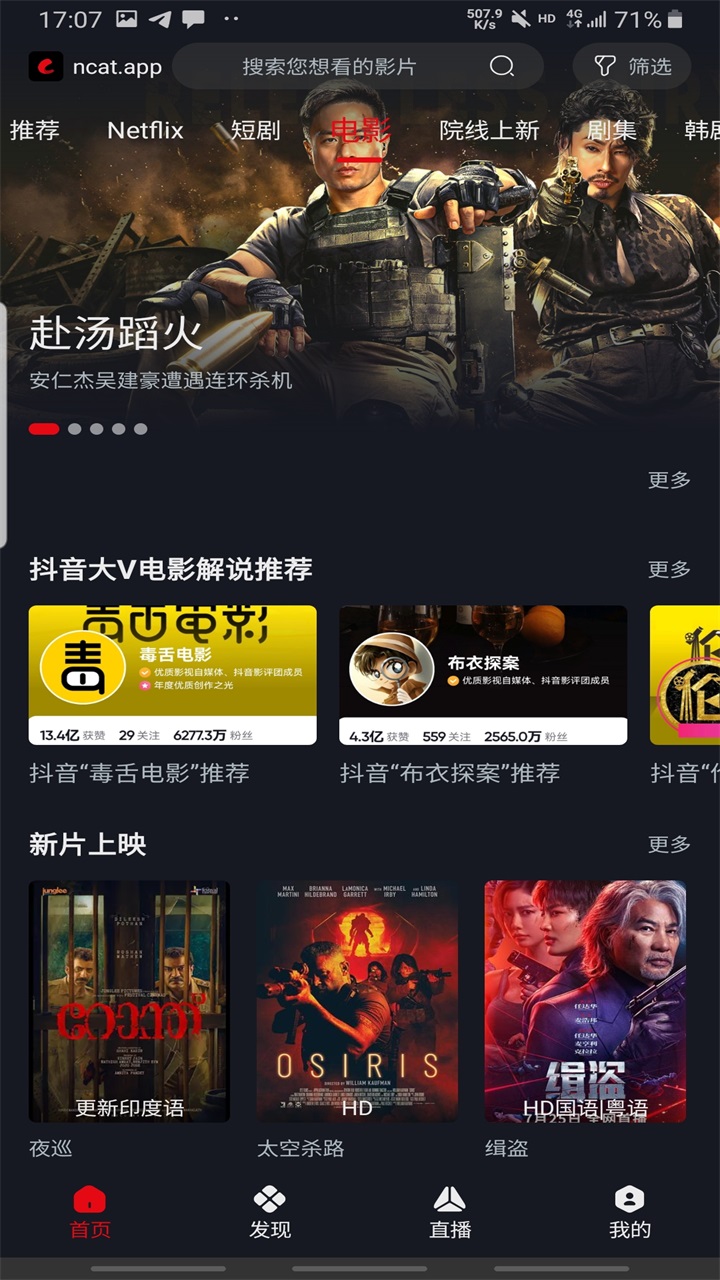
Task: Switch to the 推荐 tab
Action: (x=35, y=130)
